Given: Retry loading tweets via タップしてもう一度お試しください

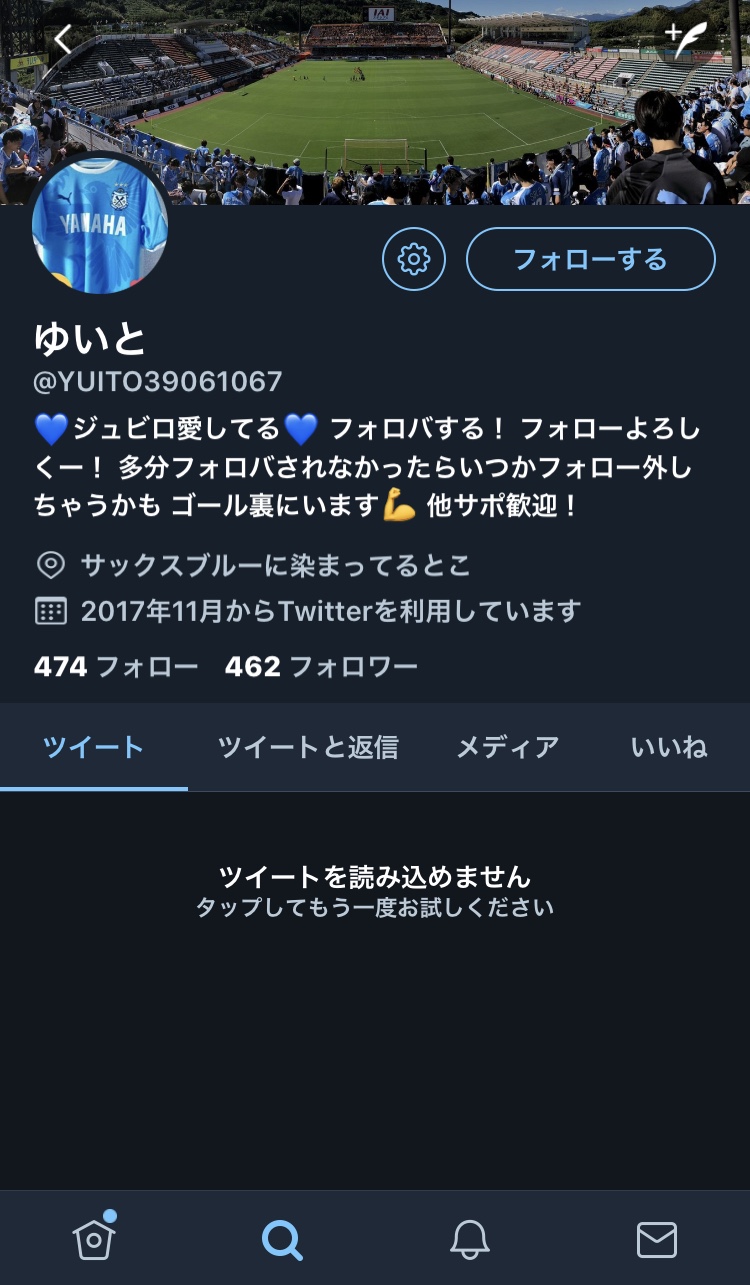Looking at the screenshot, I should point(374,907).
